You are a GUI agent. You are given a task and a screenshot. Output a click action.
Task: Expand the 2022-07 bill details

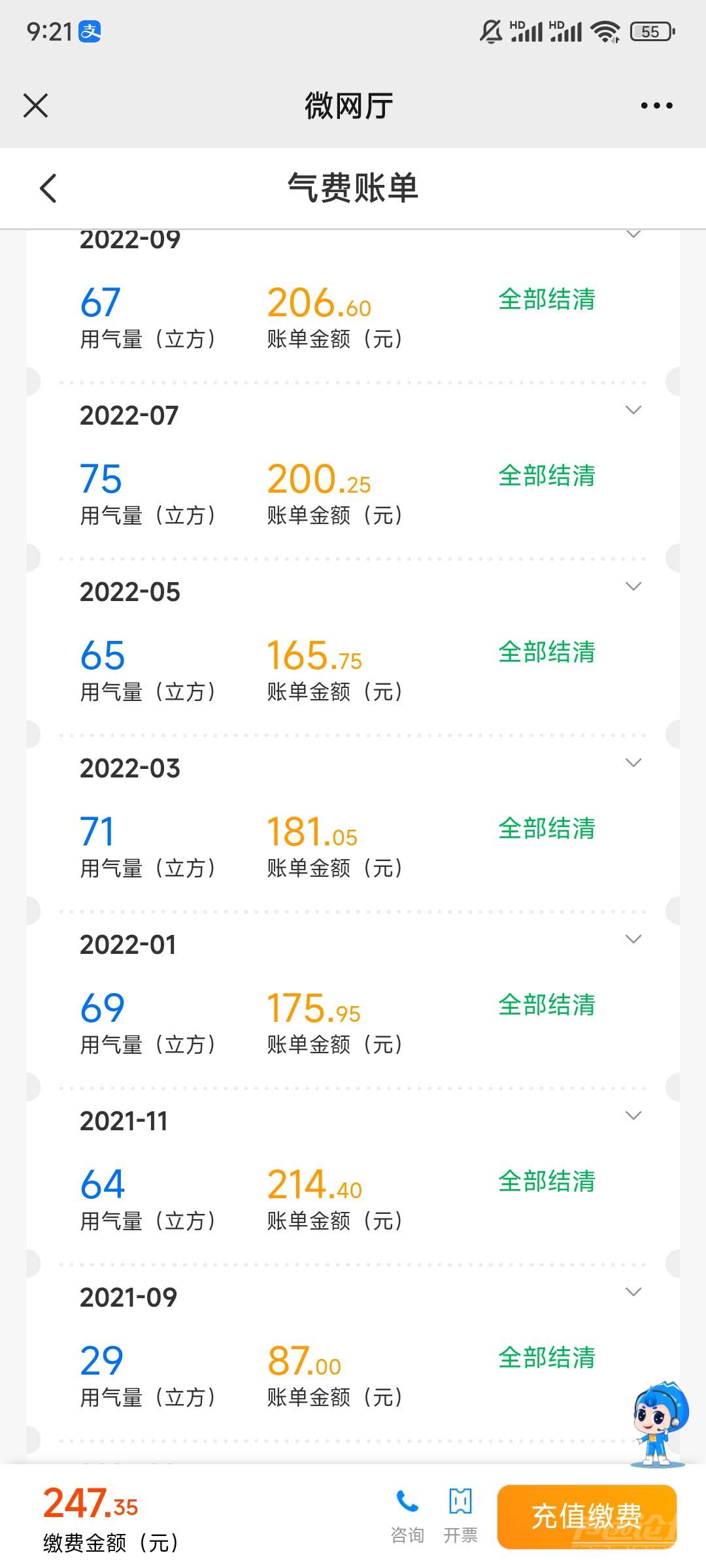pyautogui.click(x=633, y=410)
